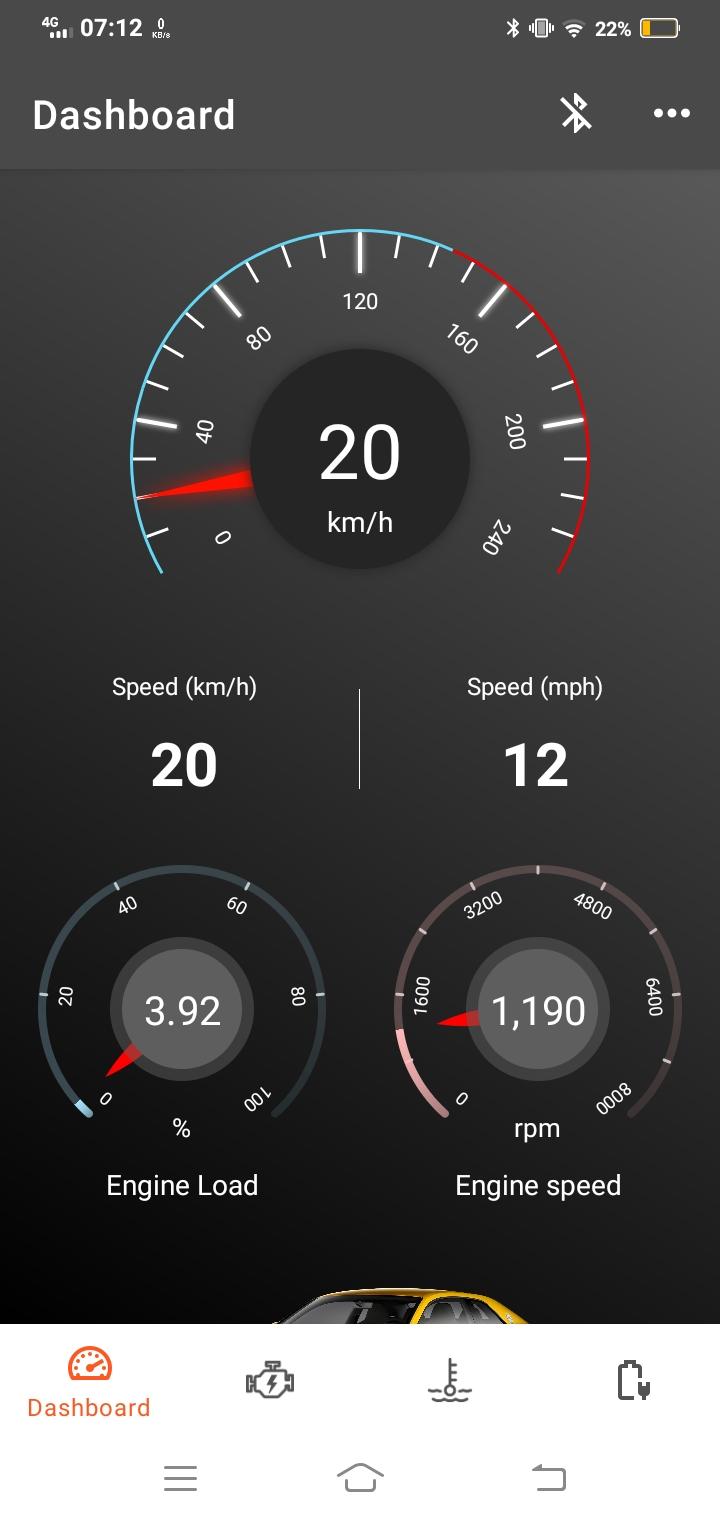This screenshot has width=720, height=1520.
Task: Tap the Bluetooth connection icon
Action: point(575,114)
